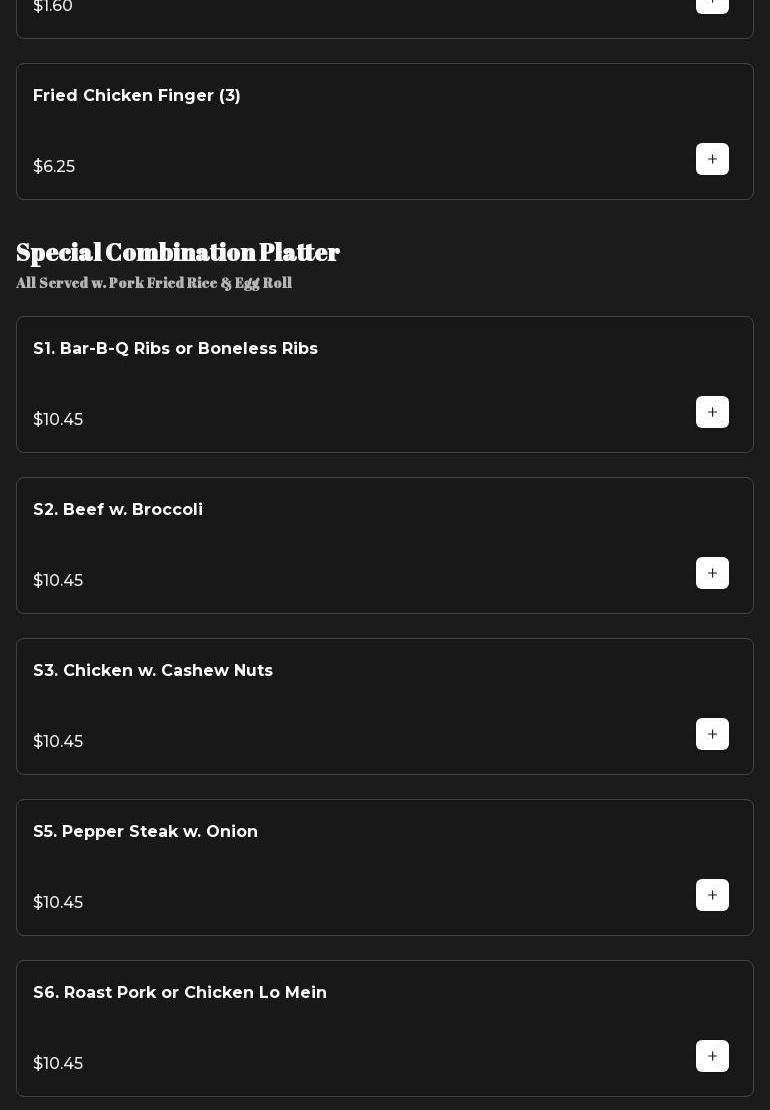Viewport: 770px width, 1110px height.
Task: View details for S3. Chicken w. Cashew Nuts
Action: [153, 671]
